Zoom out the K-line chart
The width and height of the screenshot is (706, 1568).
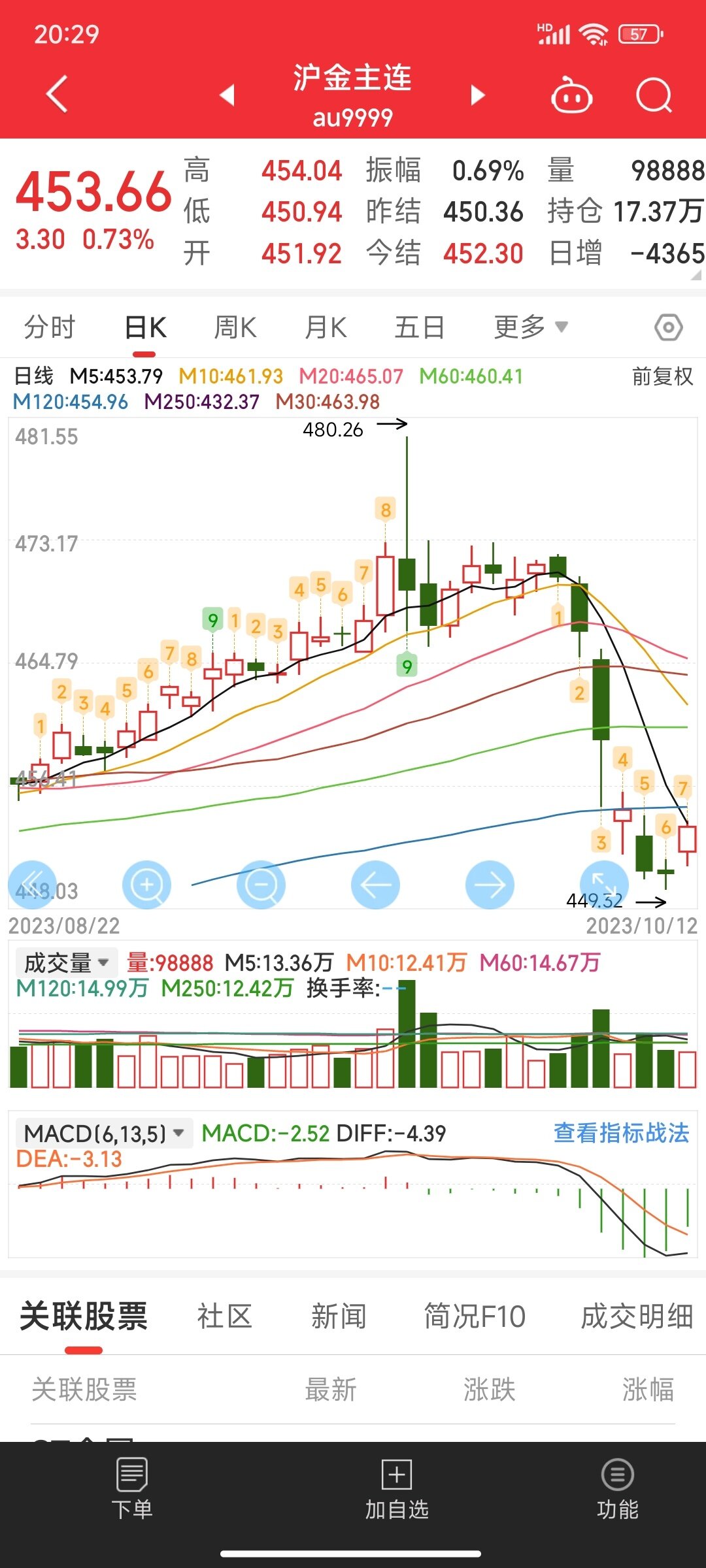pyautogui.click(x=261, y=885)
